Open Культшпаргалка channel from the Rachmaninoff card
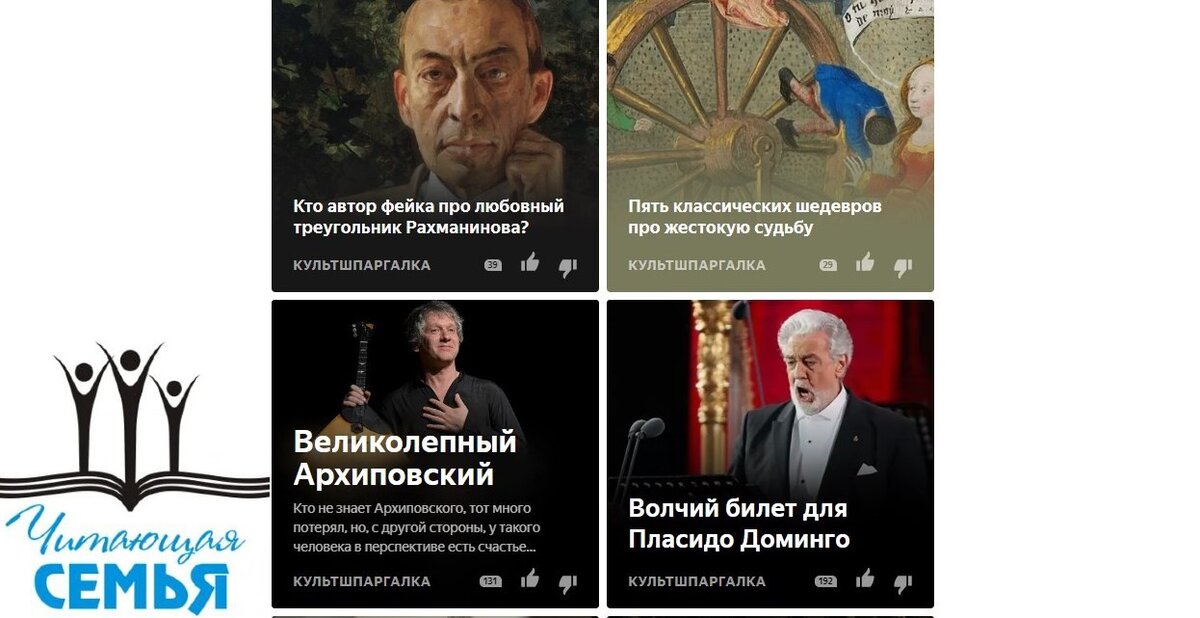The image size is (1200, 618). [361, 265]
